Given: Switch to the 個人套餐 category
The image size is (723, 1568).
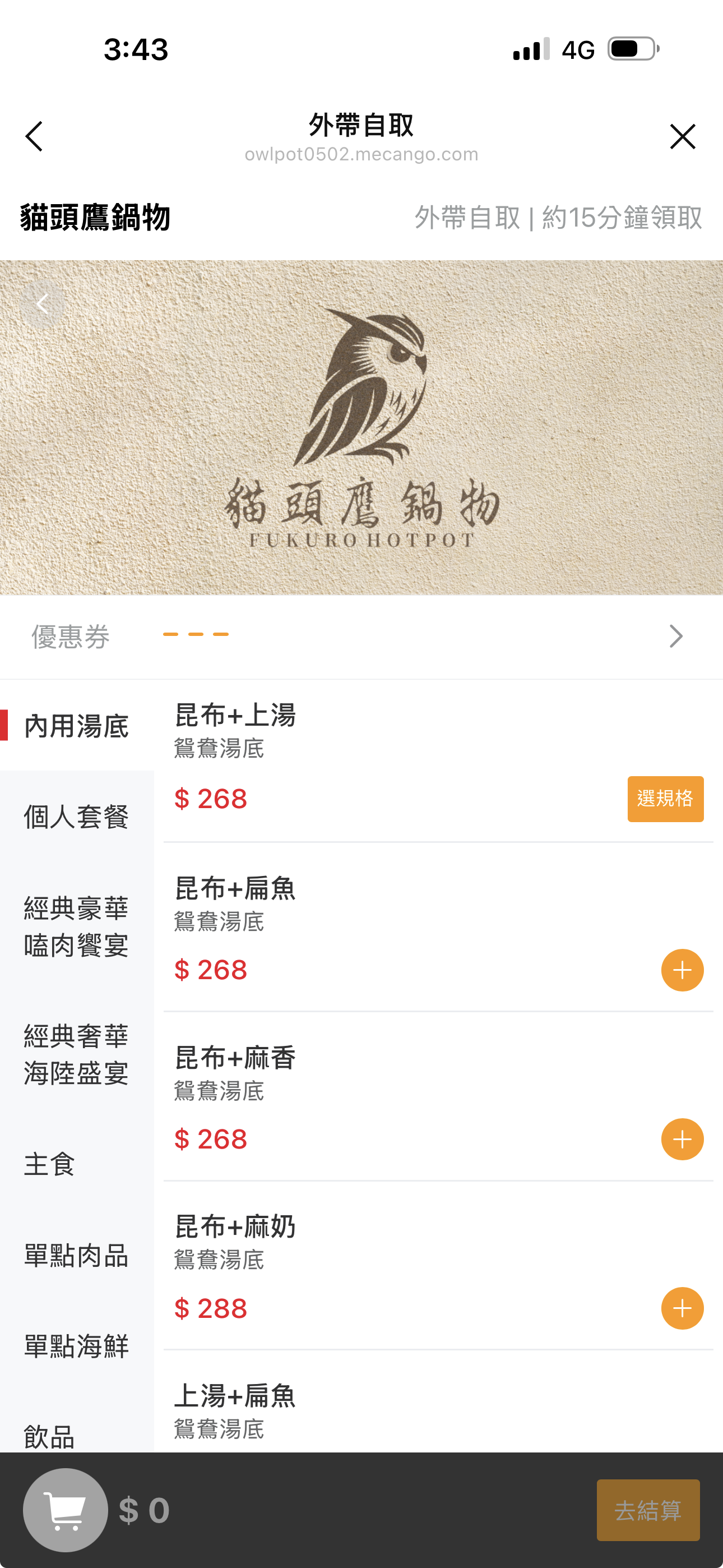Looking at the screenshot, I should coord(76,817).
